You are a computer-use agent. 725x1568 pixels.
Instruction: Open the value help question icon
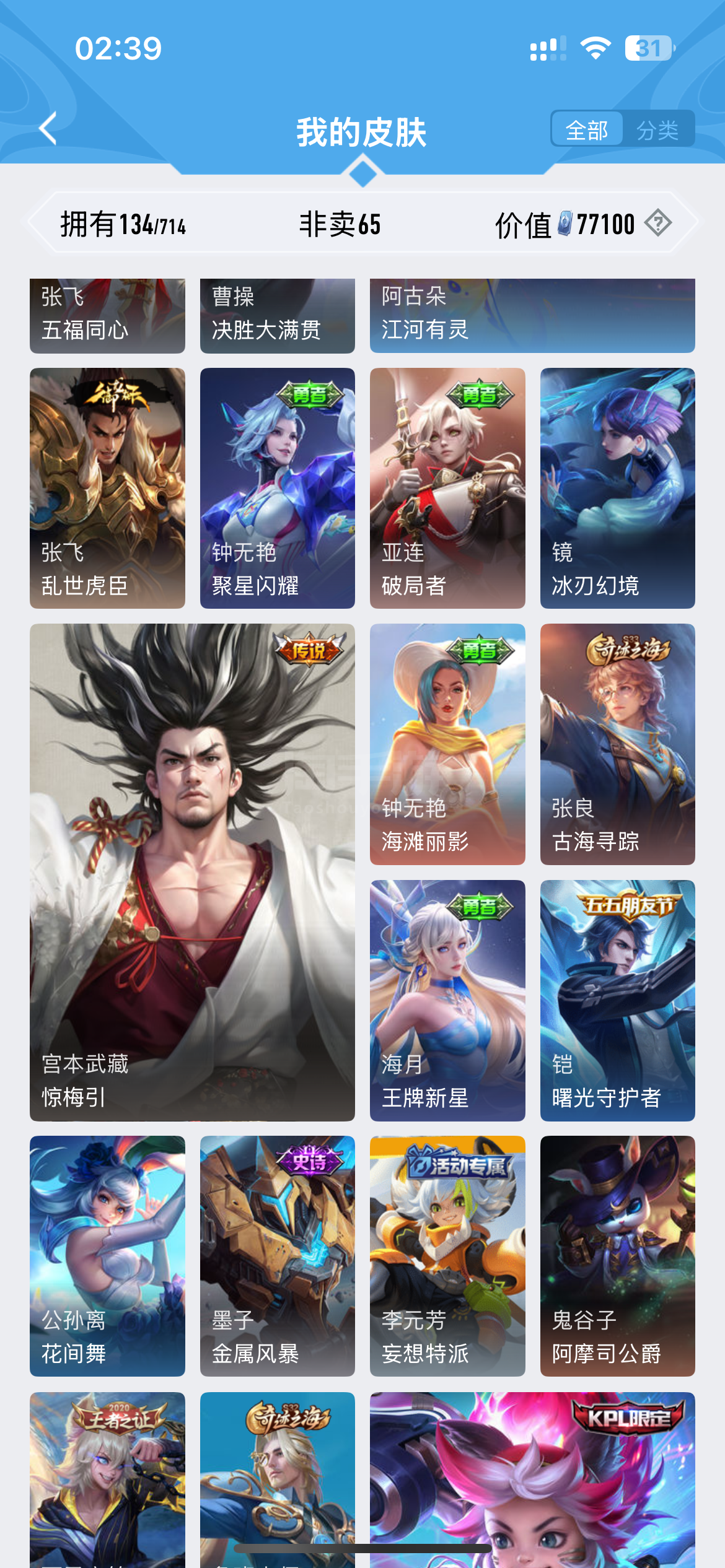pyautogui.click(x=657, y=223)
